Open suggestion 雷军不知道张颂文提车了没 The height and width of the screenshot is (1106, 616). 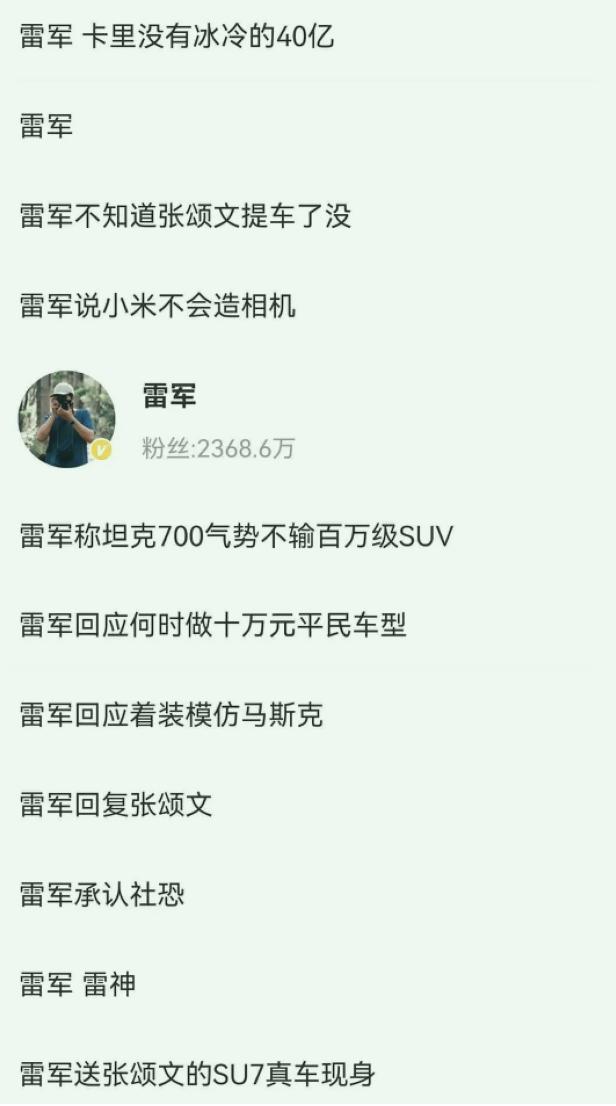coord(185,216)
